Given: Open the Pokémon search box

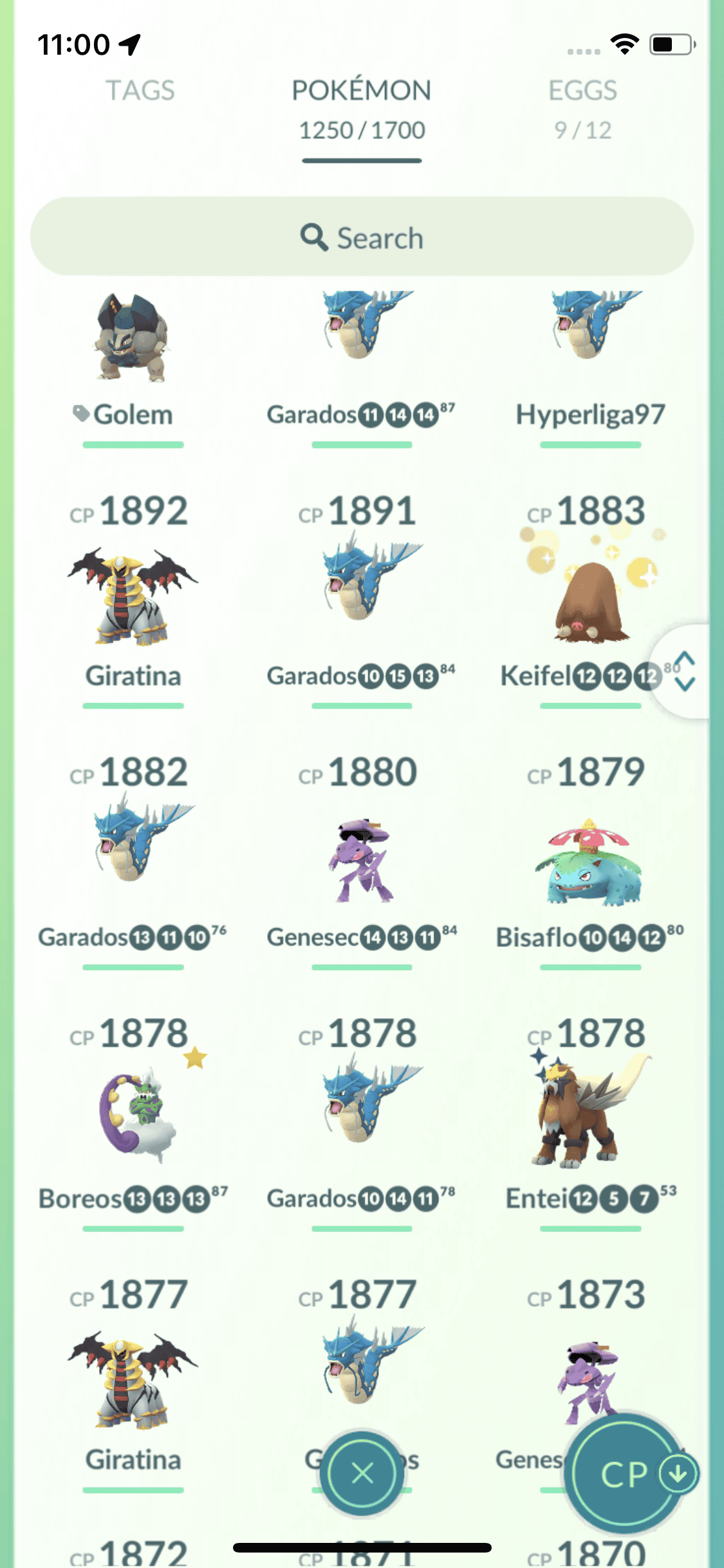Looking at the screenshot, I should (362, 238).
